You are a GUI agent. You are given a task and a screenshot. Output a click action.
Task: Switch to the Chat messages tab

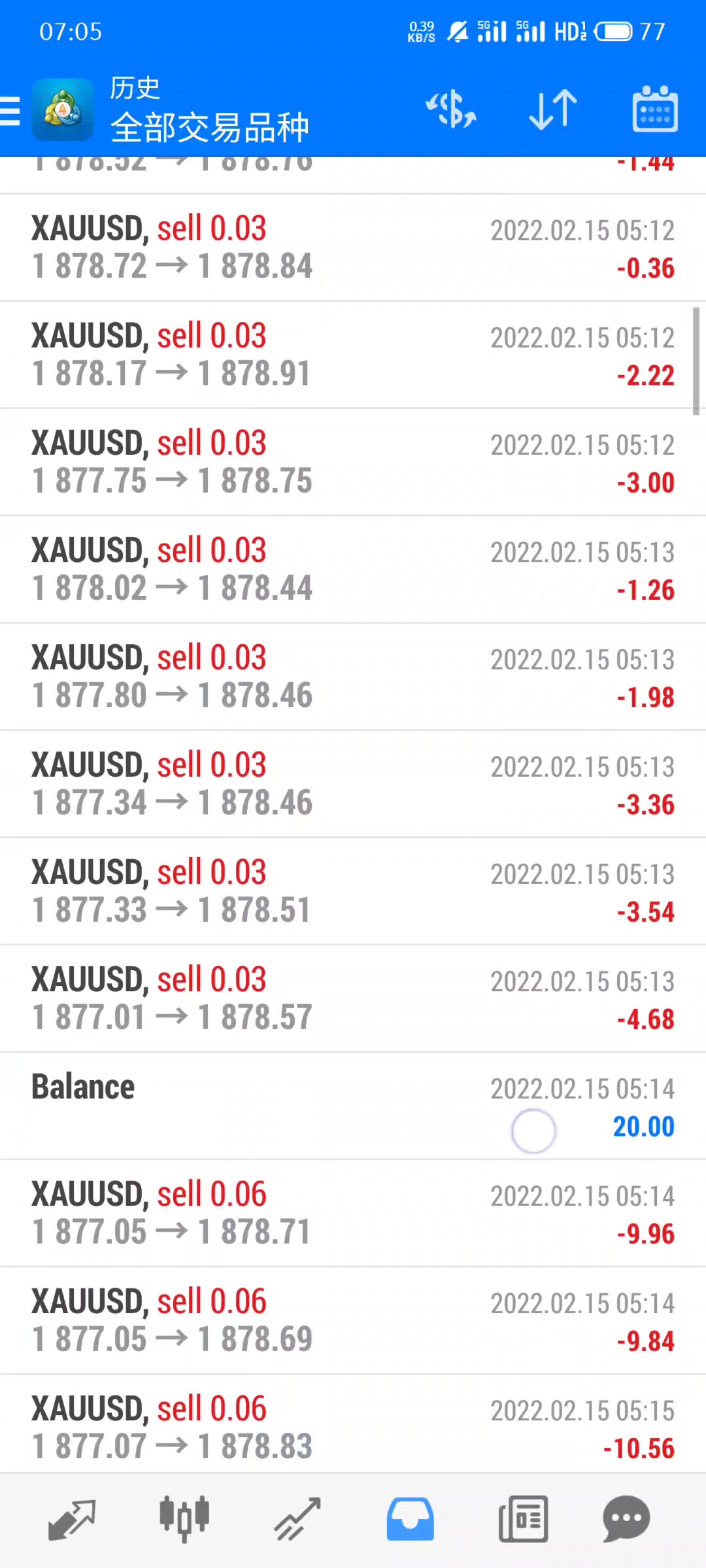tap(626, 1520)
